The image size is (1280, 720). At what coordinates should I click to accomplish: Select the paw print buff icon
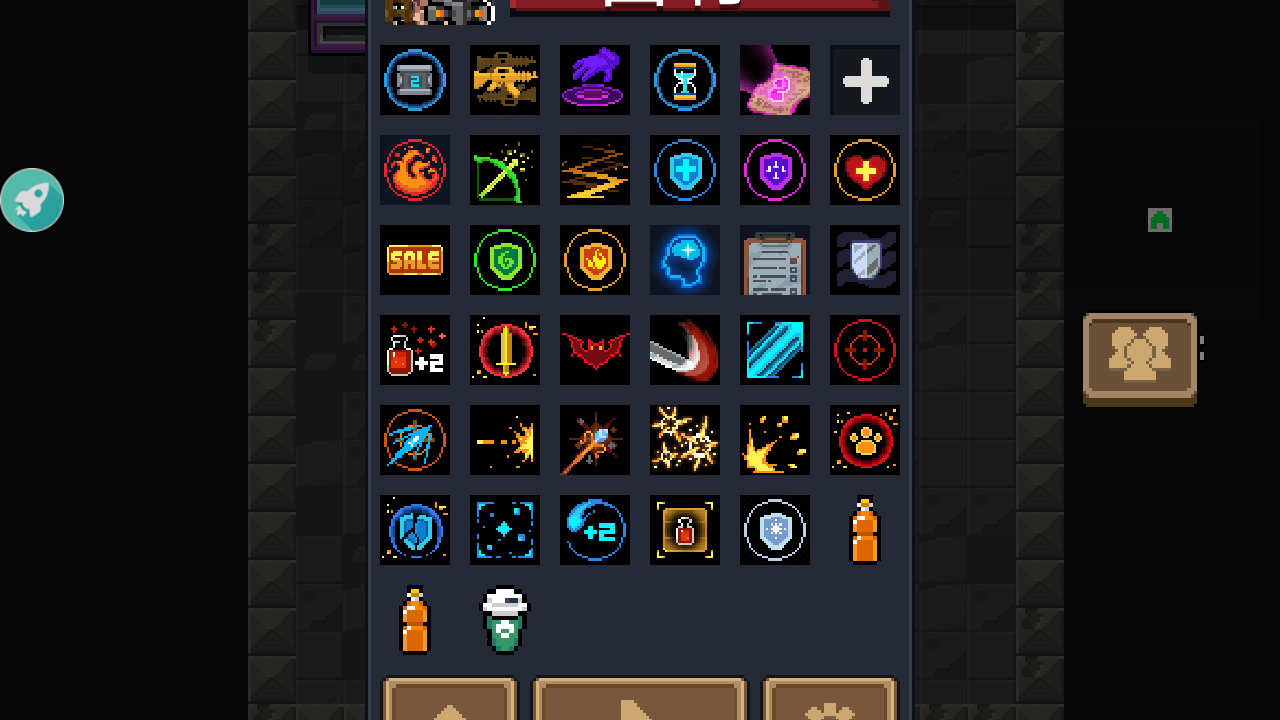click(x=865, y=440)
